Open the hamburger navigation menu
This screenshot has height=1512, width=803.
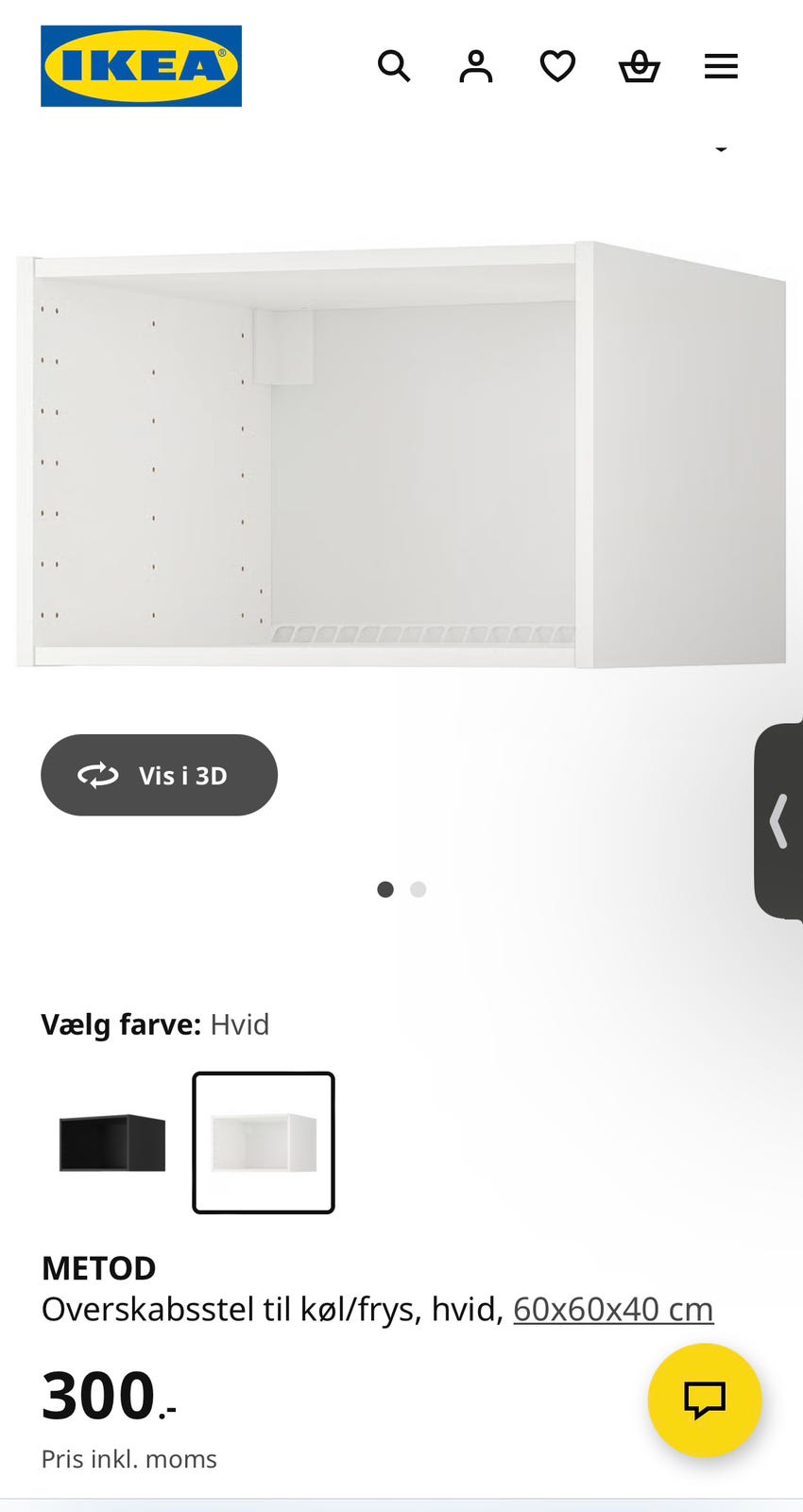720,66
